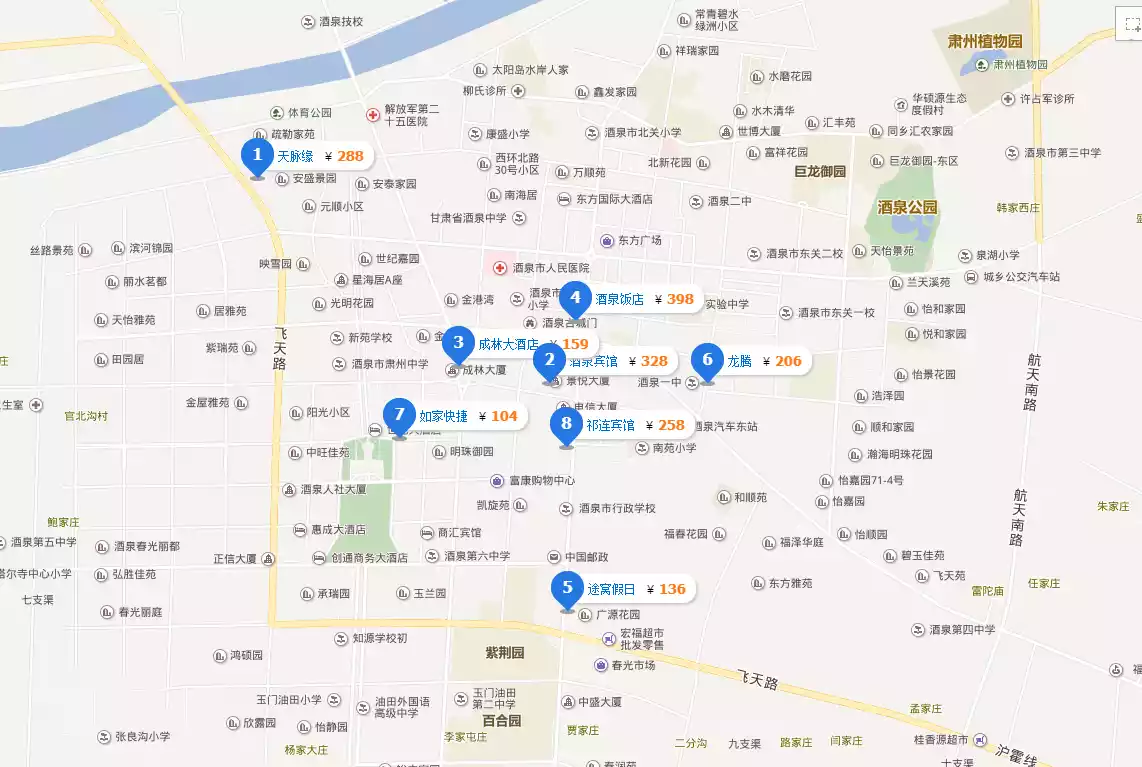Activate the box-select zoom tool
The height and width of the screenshot is (767, 1142).
[1132, 25]
